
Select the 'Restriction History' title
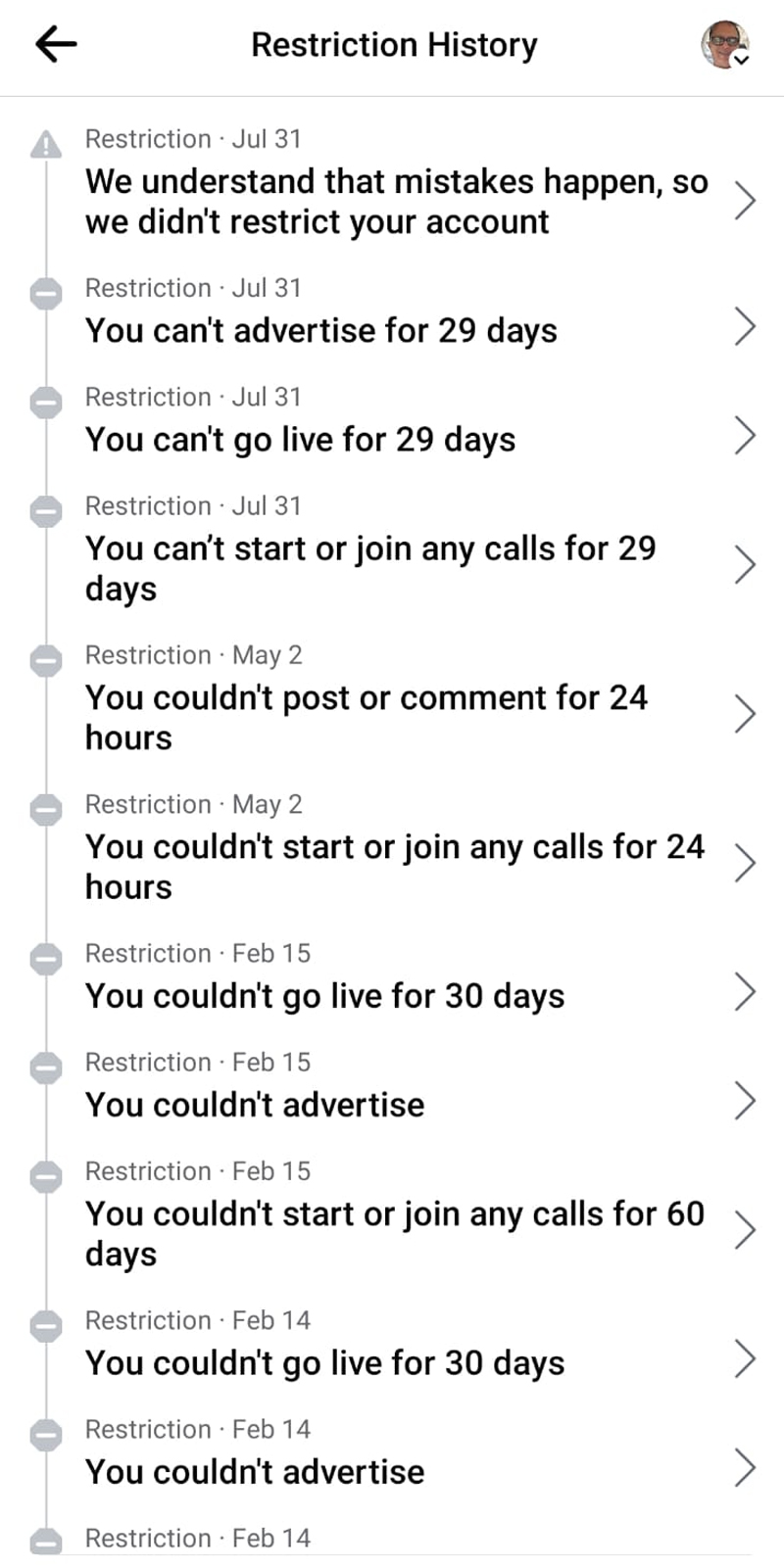[393, 44]
